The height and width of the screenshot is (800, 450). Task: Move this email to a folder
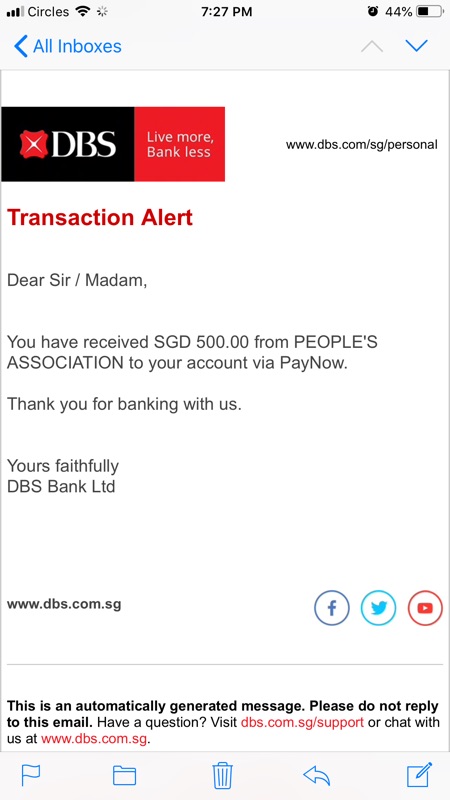124,776
